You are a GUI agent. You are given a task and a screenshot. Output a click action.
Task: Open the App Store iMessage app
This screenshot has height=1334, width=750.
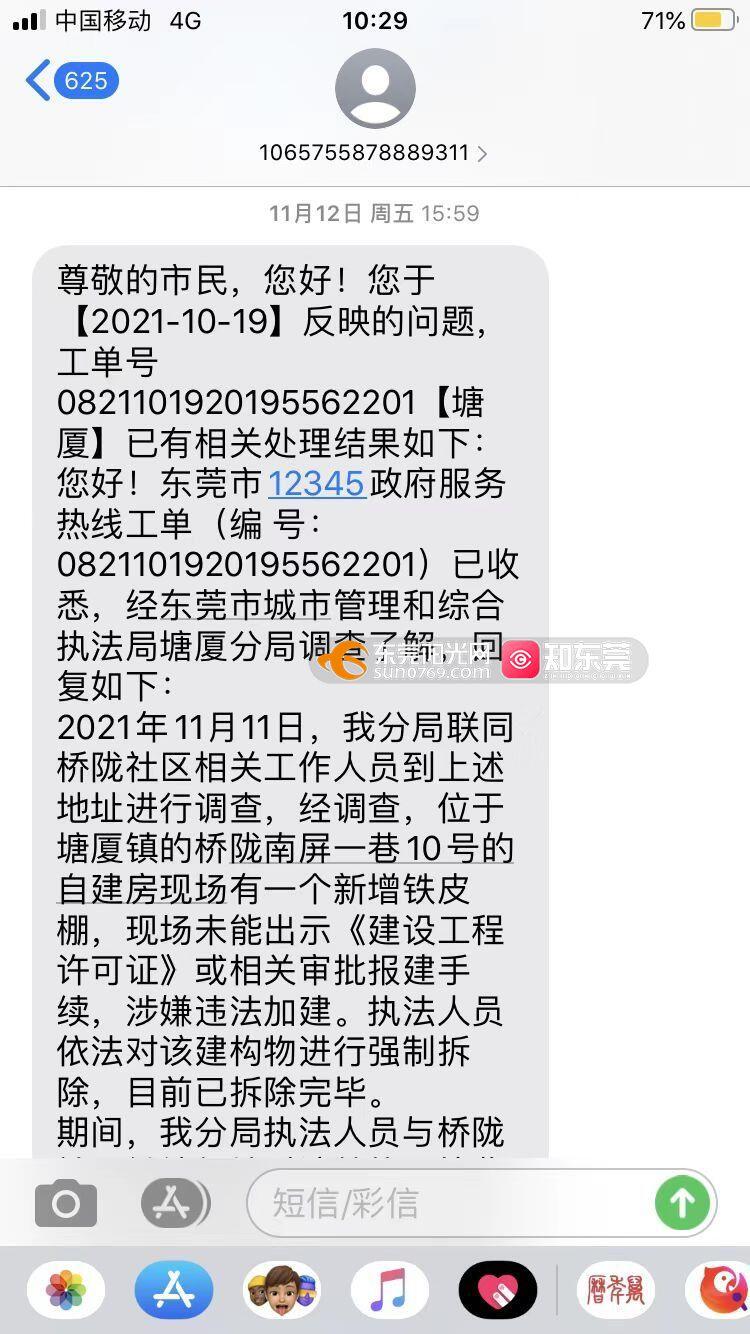point(174,1290)
